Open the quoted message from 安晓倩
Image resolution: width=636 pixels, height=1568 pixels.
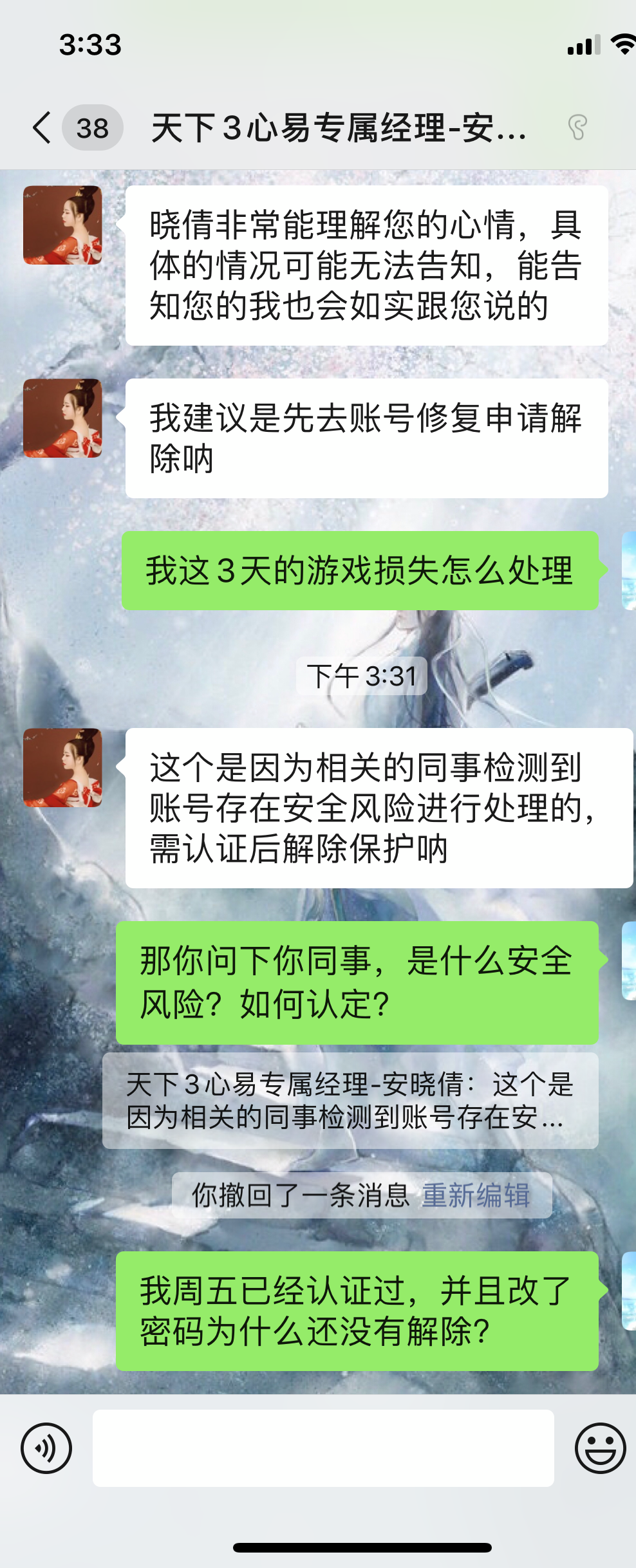coord(350,1101)
